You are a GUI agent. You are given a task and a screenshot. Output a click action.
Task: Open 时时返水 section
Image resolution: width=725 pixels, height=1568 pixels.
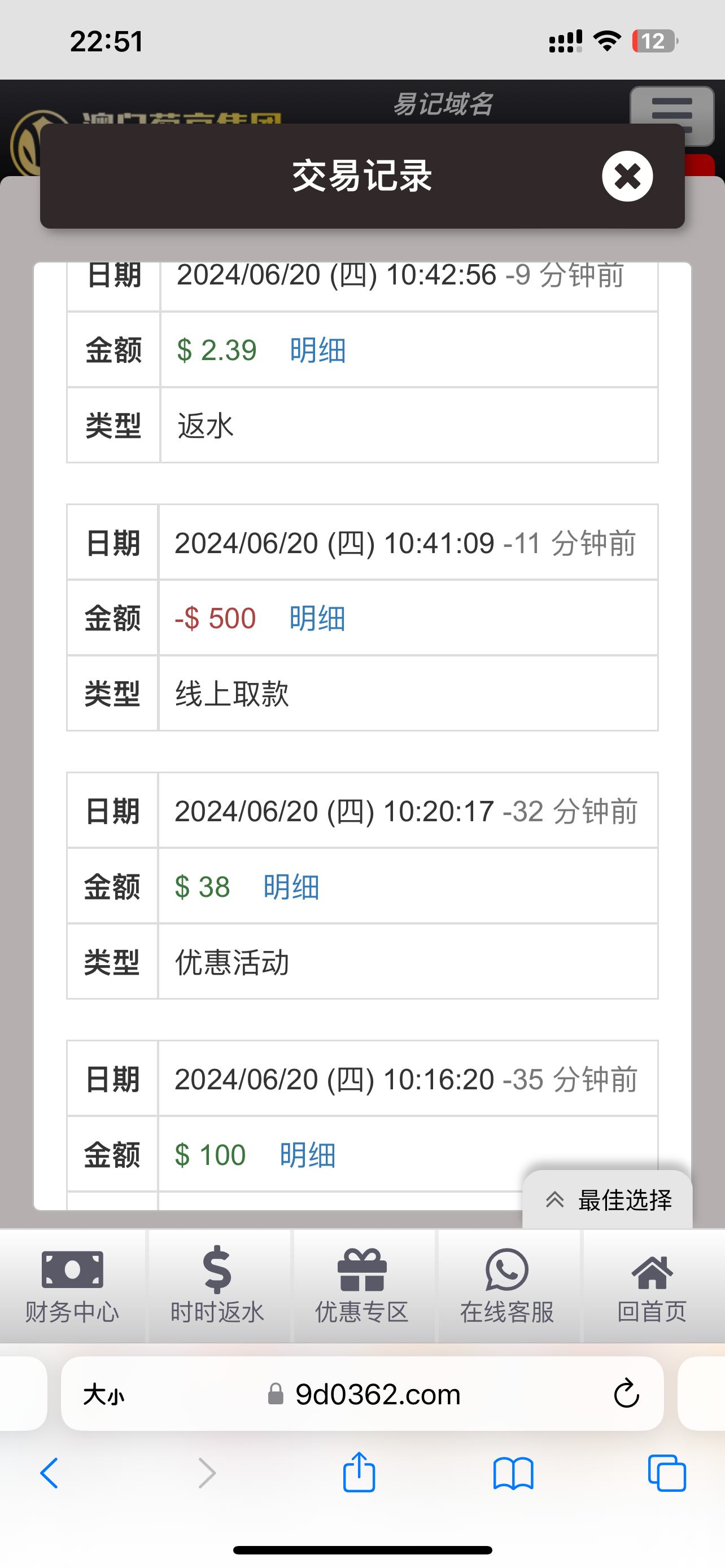click(x=217, y=1286)
